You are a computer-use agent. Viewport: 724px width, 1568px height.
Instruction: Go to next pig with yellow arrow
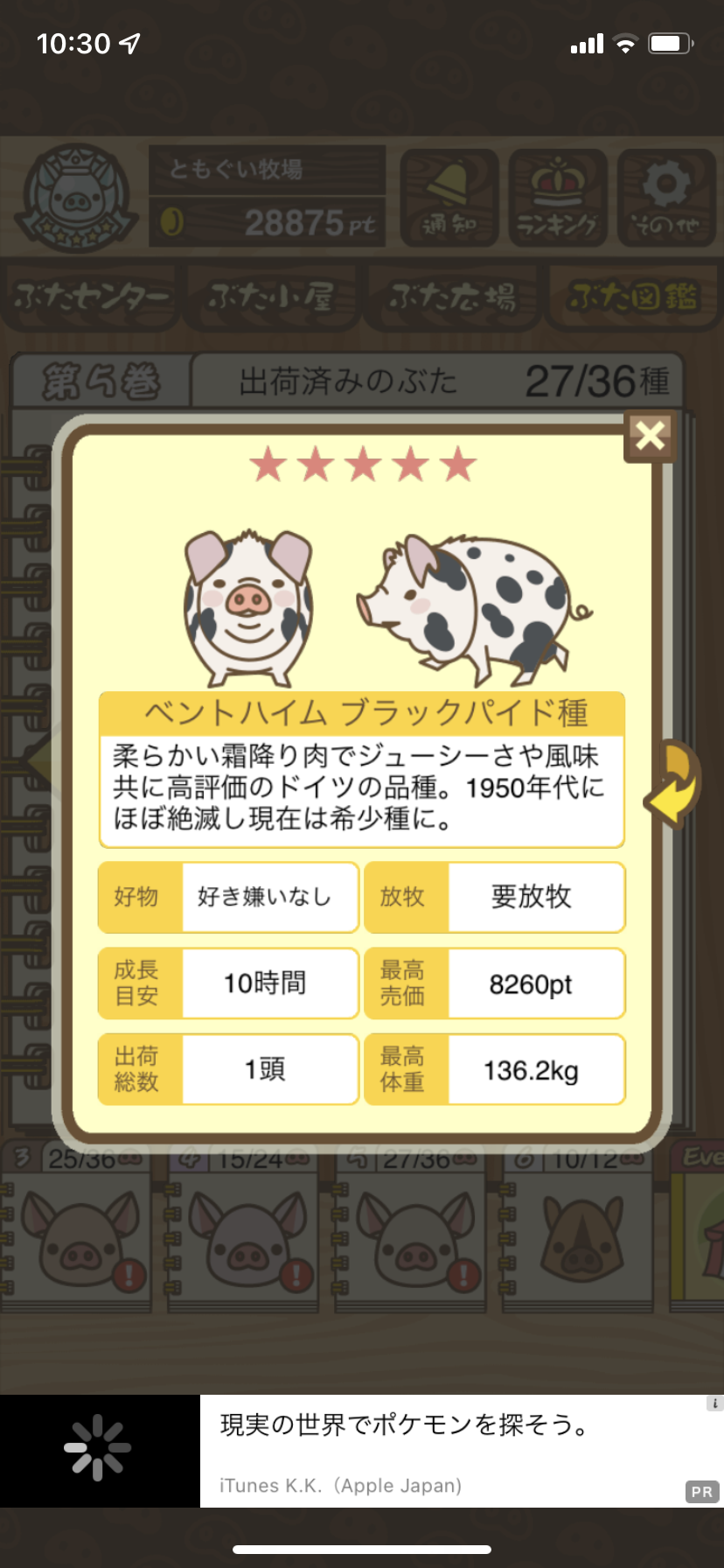(673, 784)
